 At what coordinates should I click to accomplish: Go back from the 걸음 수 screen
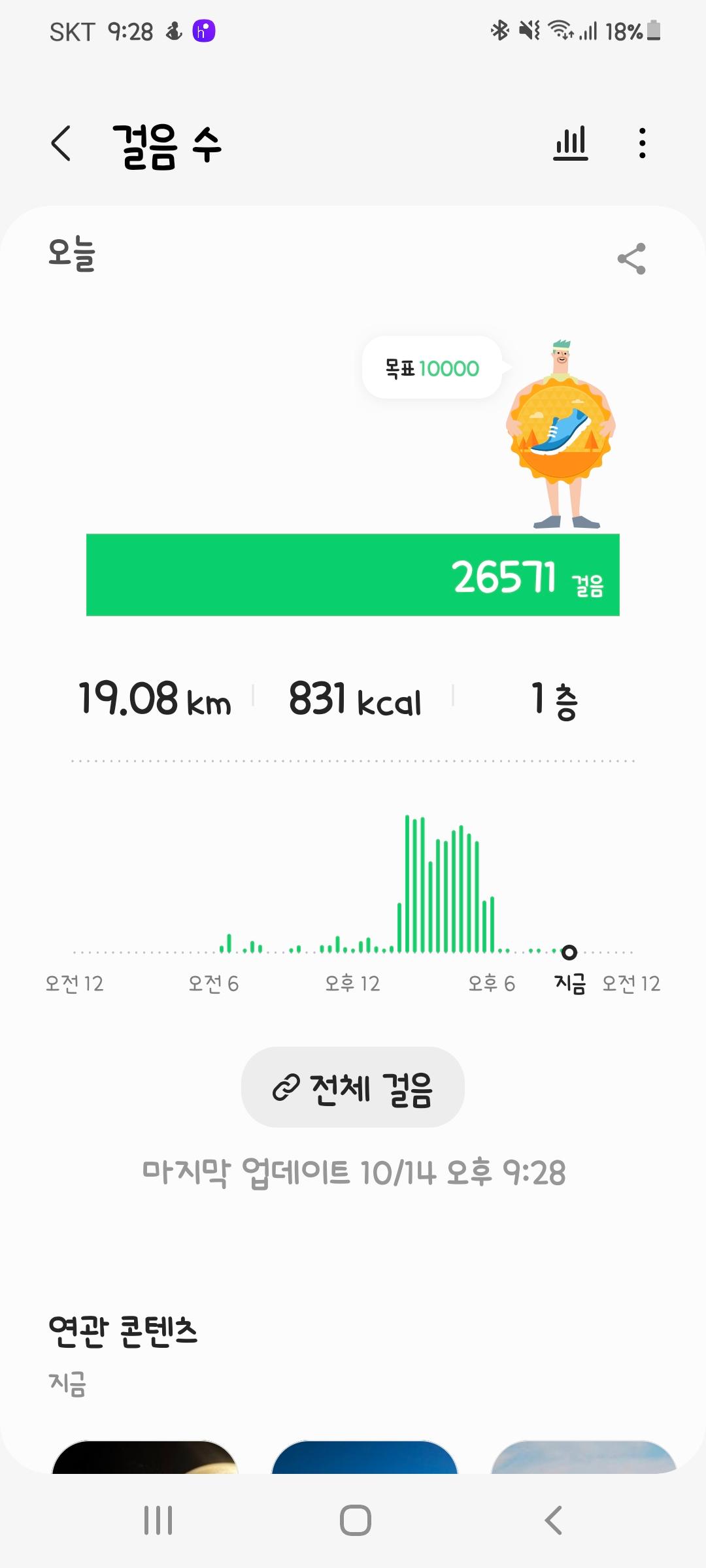click(x=61, y=143)
